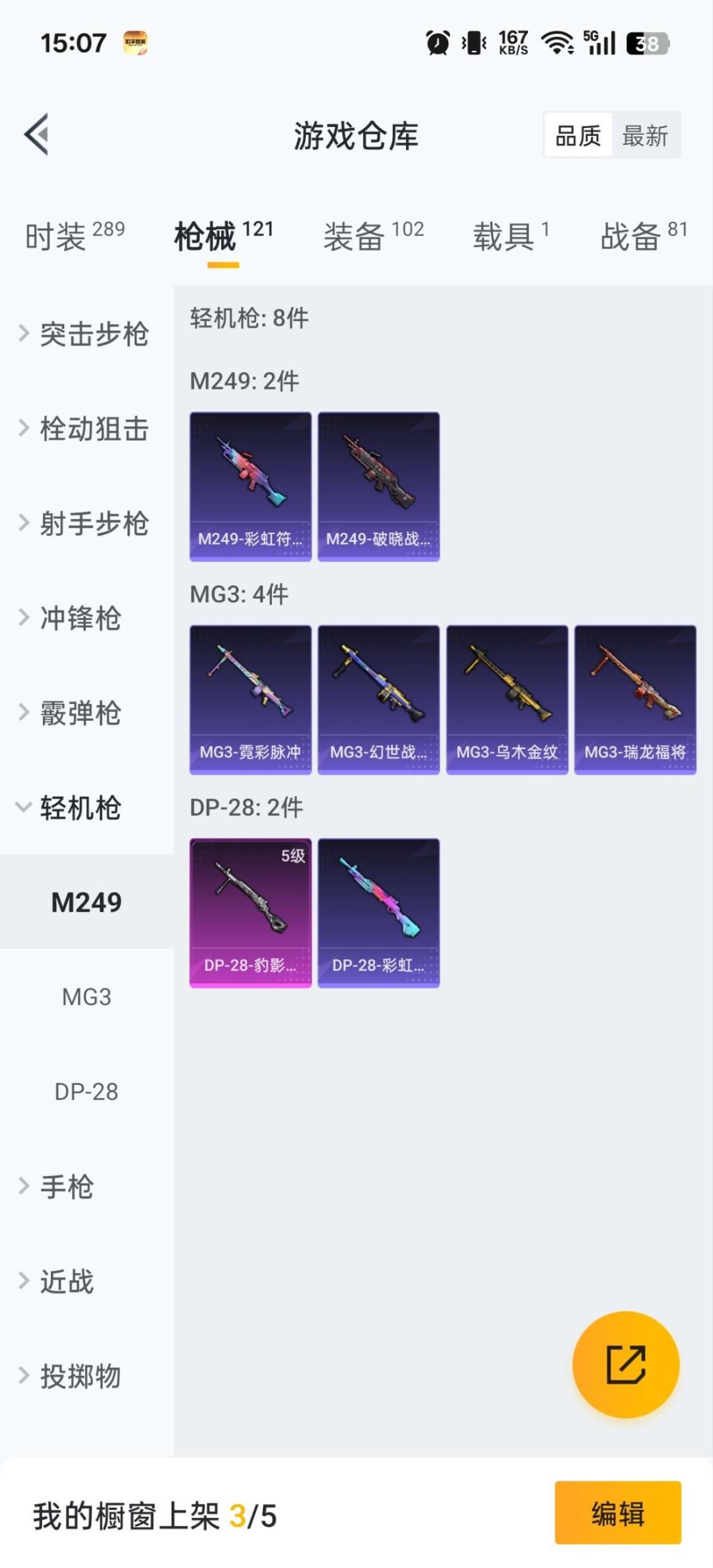Switch sorting to 品质

click(578, 135)
